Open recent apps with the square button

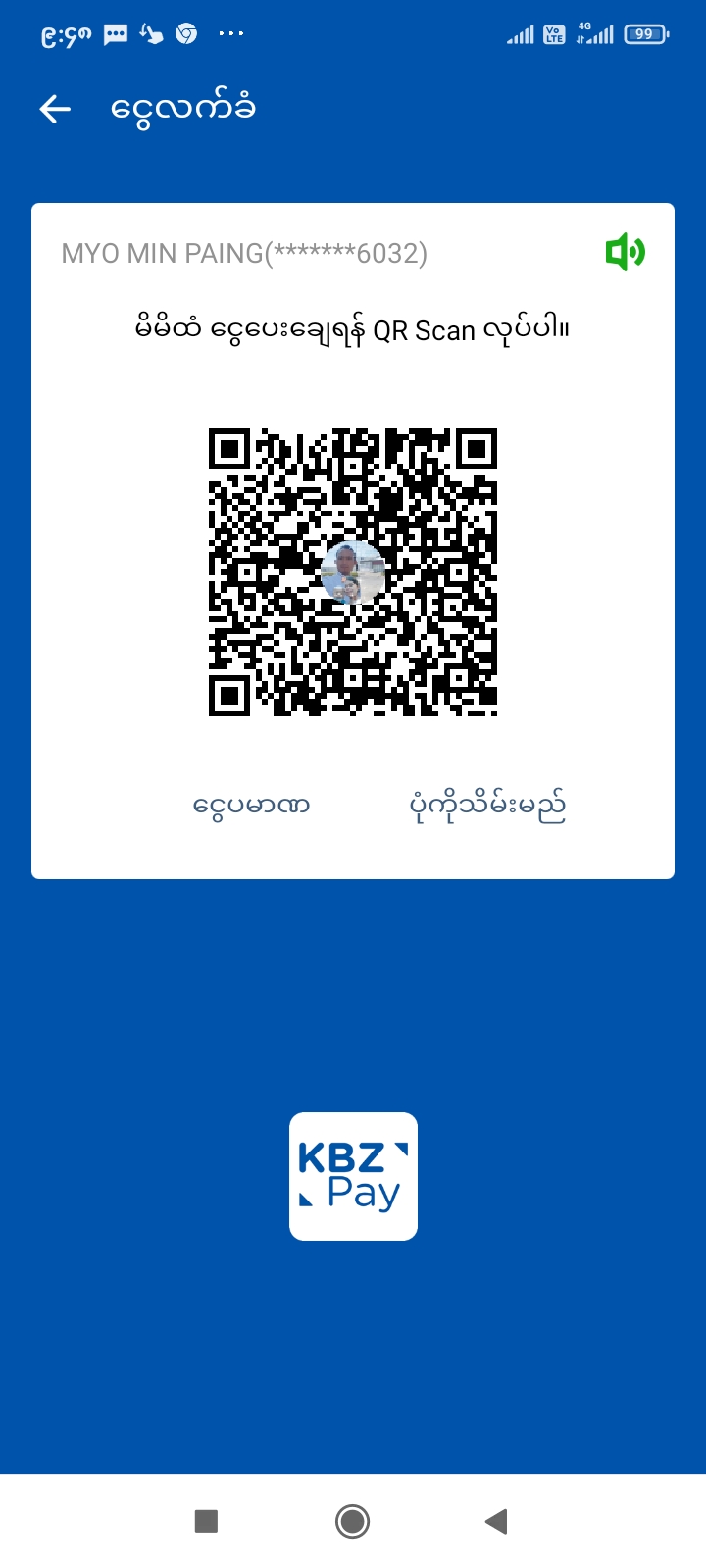coord(206,1521)
